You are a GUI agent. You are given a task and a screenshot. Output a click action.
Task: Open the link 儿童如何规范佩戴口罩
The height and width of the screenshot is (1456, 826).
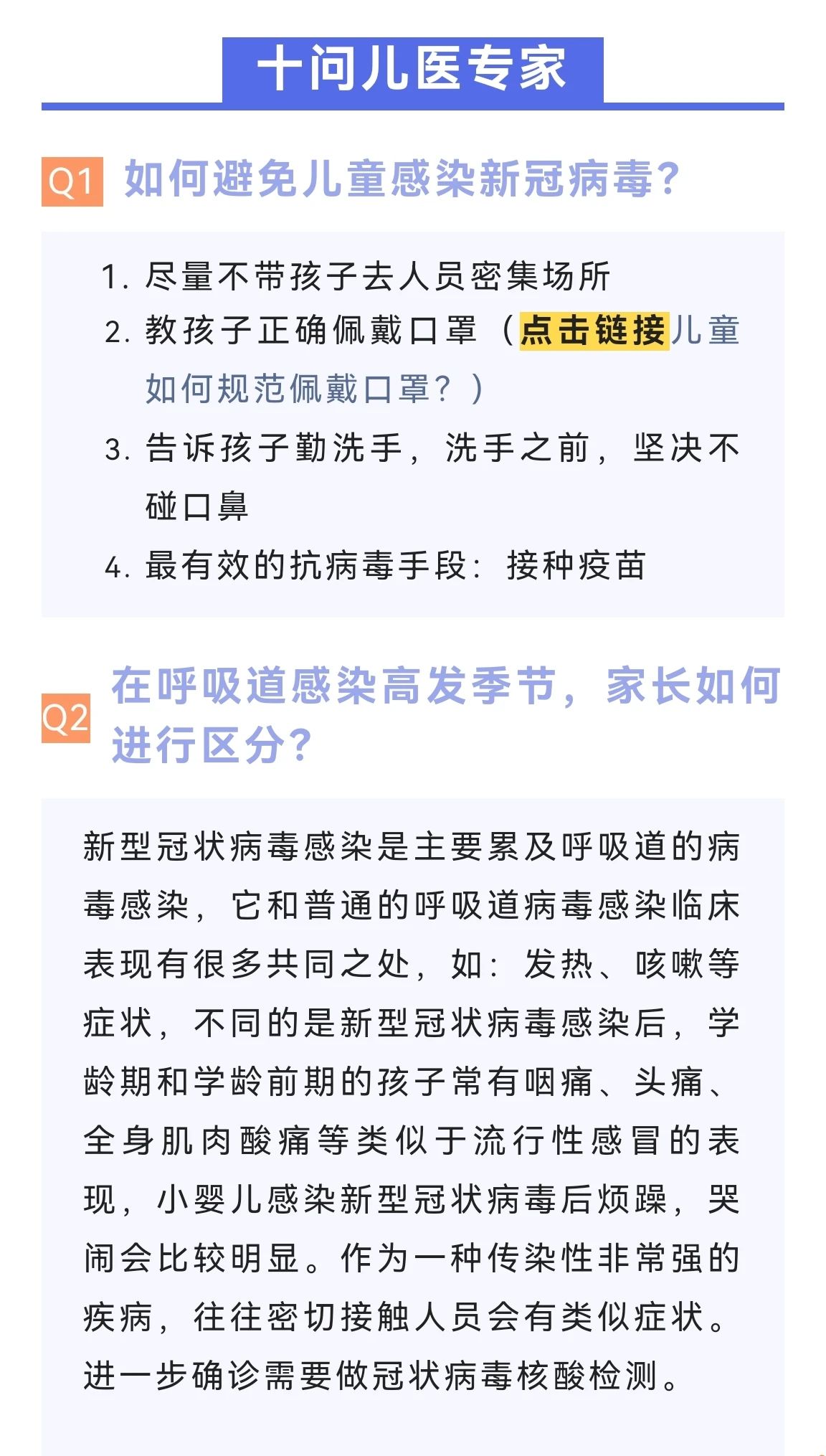click(287, 389)
